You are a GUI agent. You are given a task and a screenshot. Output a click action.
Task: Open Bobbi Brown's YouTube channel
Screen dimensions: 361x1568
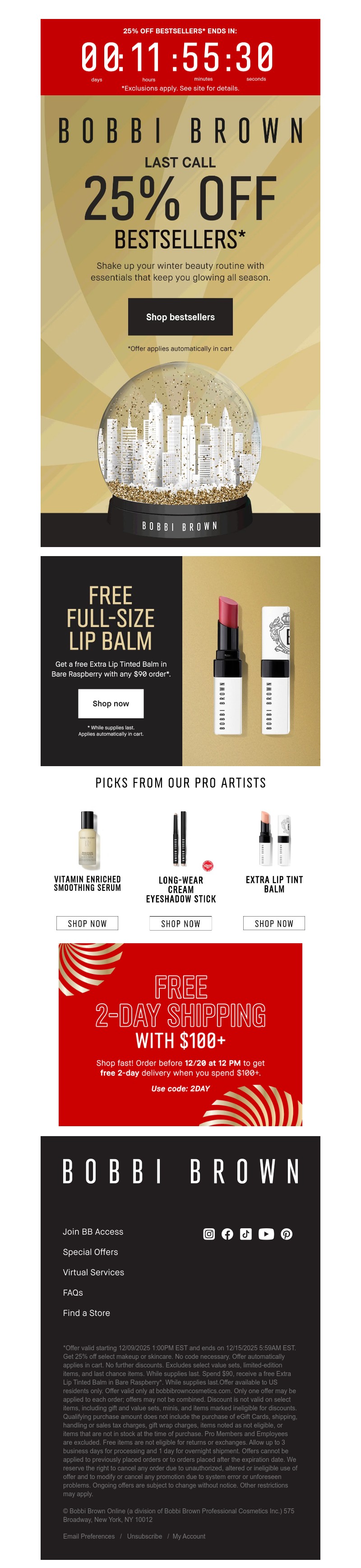point(266,1234)
